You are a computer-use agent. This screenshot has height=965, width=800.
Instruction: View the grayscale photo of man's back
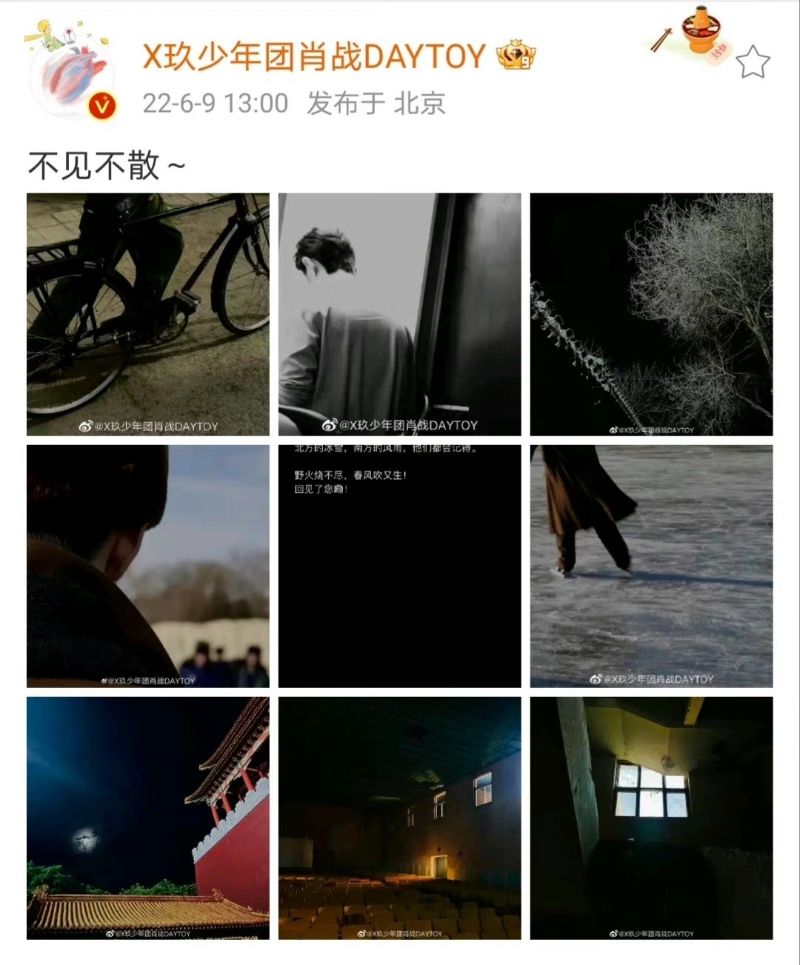[399, 314]
